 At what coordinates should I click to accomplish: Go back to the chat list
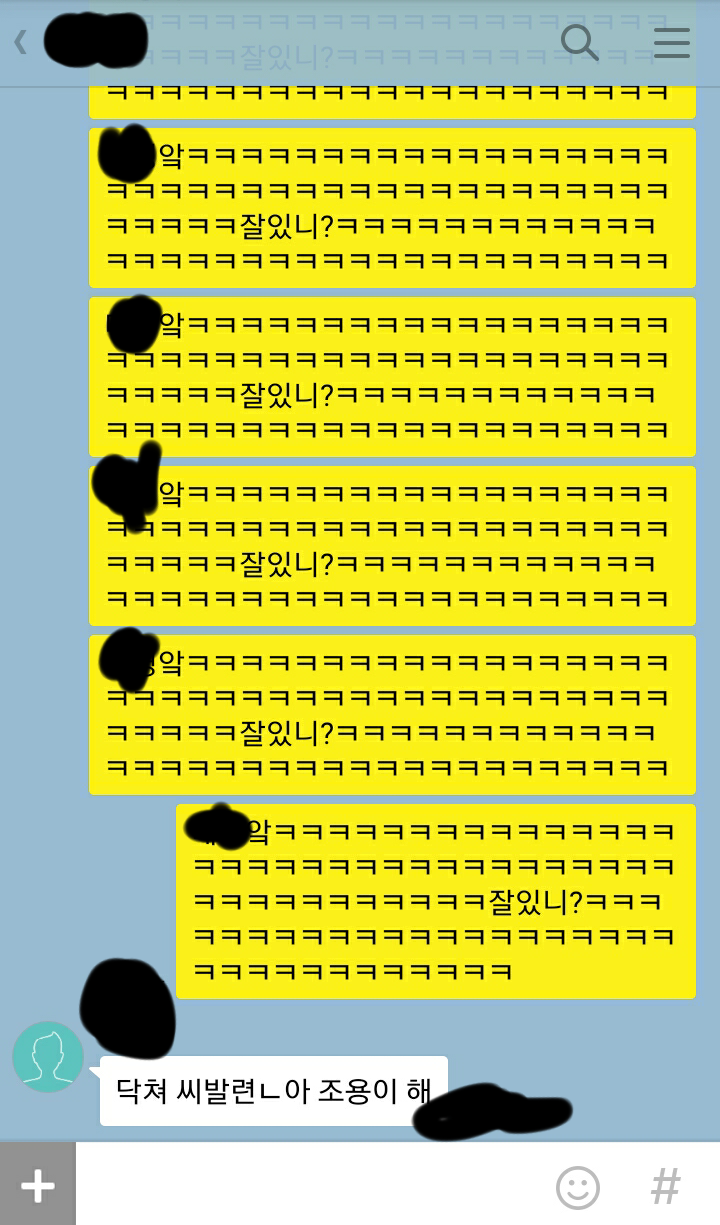click(x=21, y=42)
